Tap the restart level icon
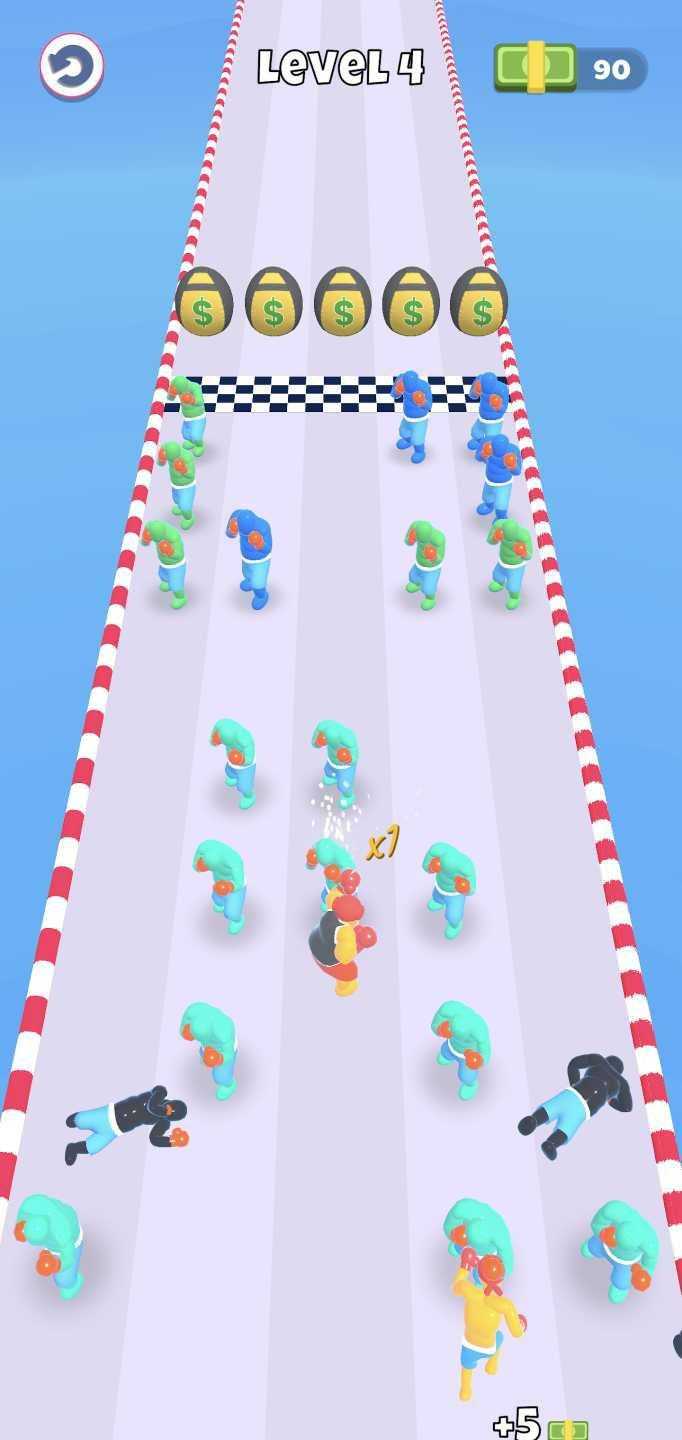 [x=72, y=66]
